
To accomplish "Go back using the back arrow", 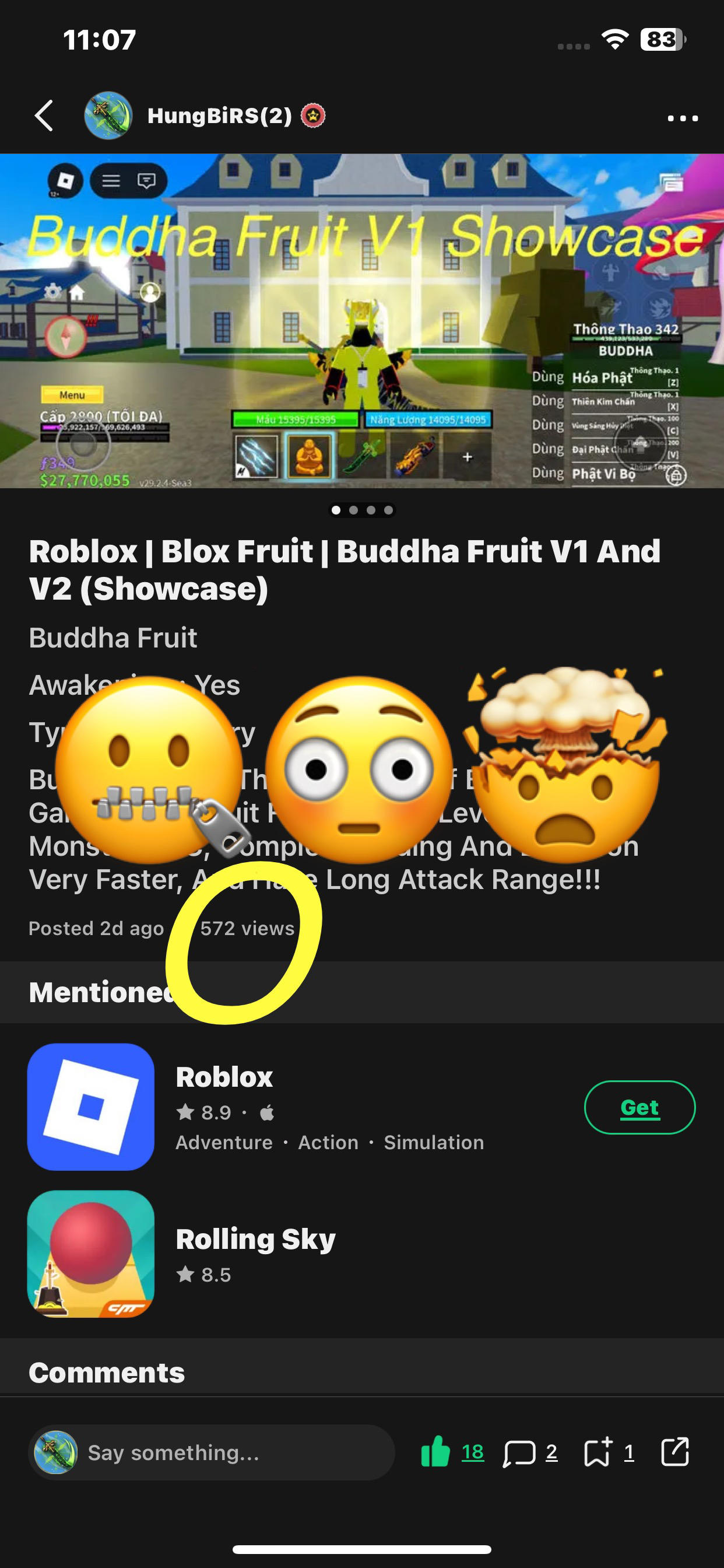I will click(x=44, y=116).
